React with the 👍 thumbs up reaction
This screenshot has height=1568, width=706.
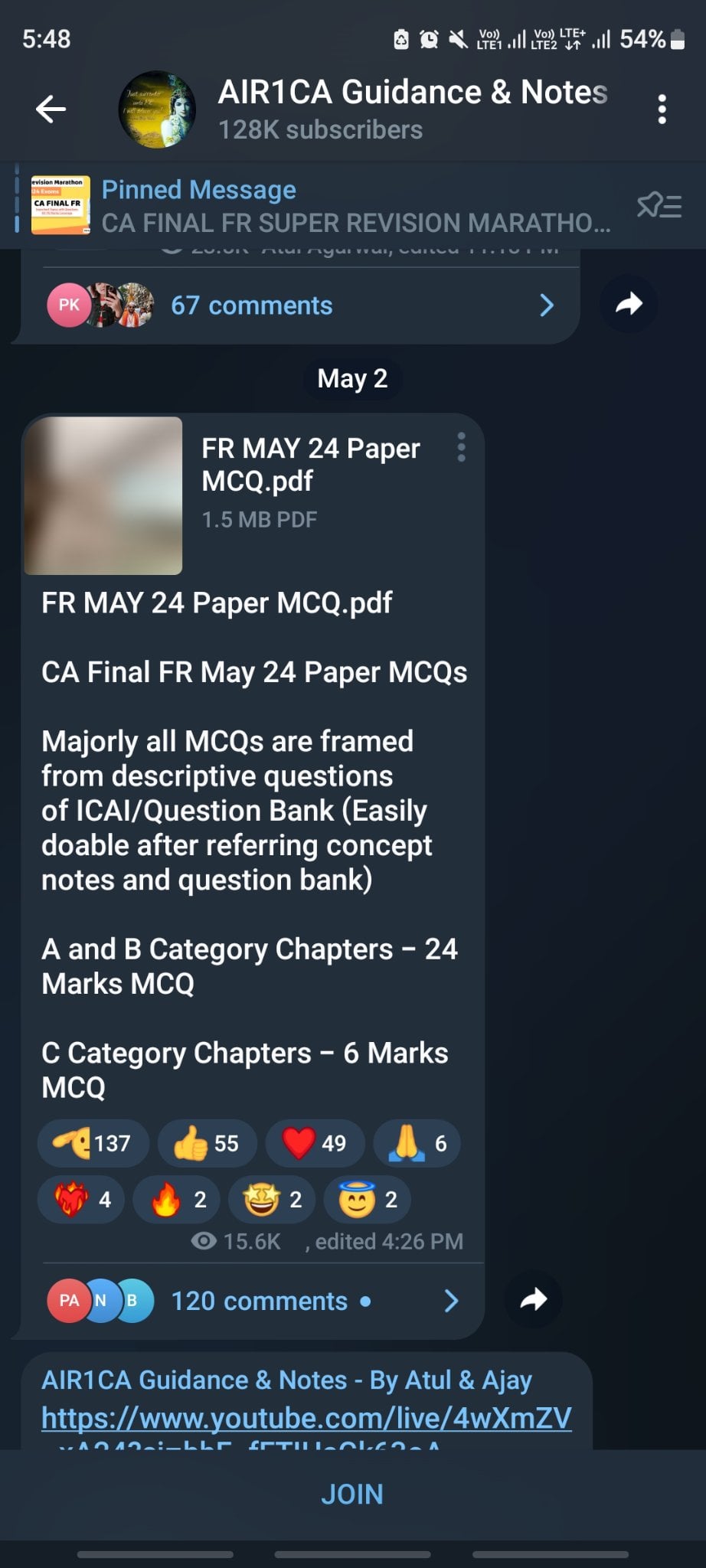coord(206,1143)
